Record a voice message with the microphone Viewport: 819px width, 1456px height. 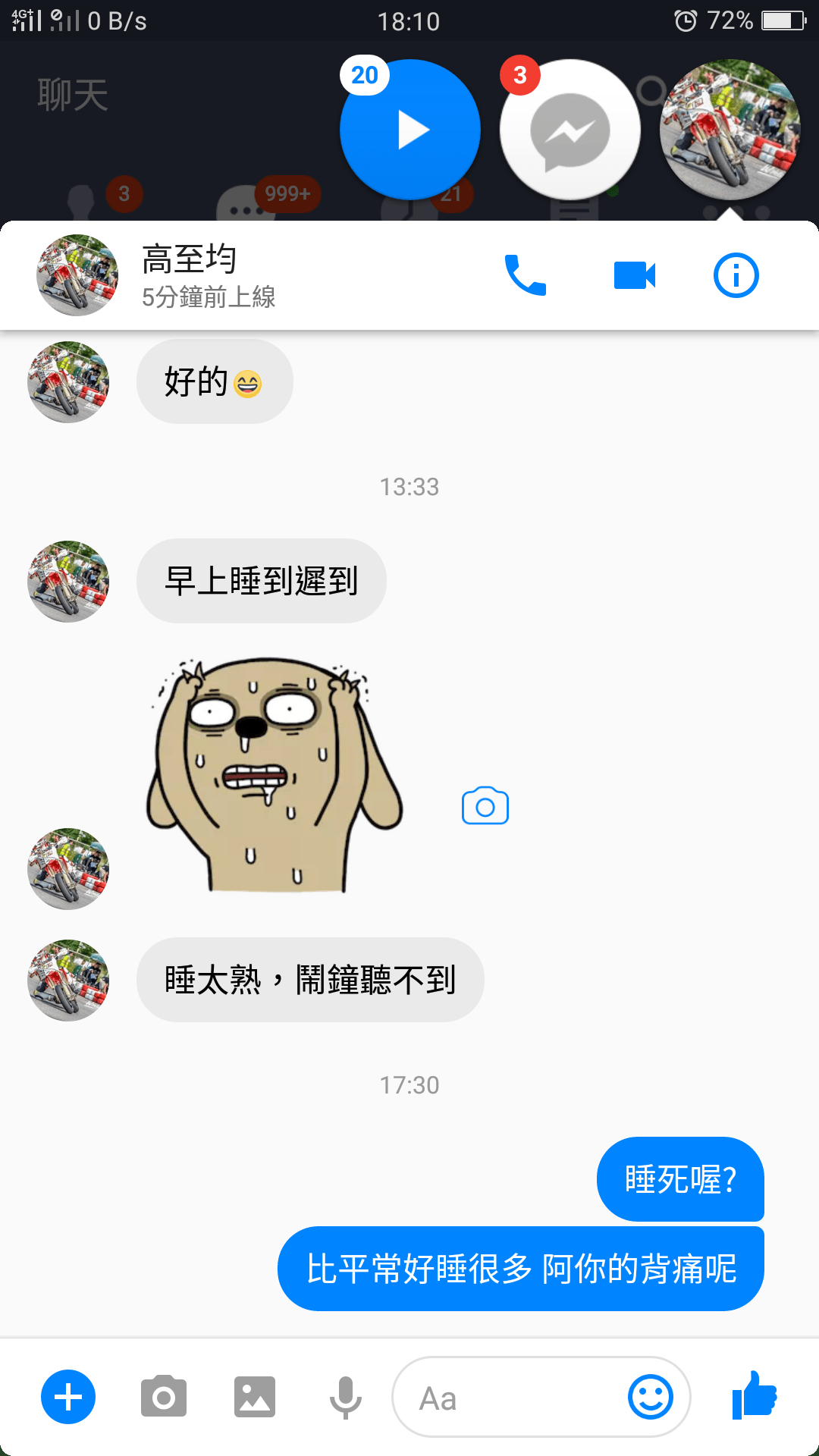pos(346,1397)
